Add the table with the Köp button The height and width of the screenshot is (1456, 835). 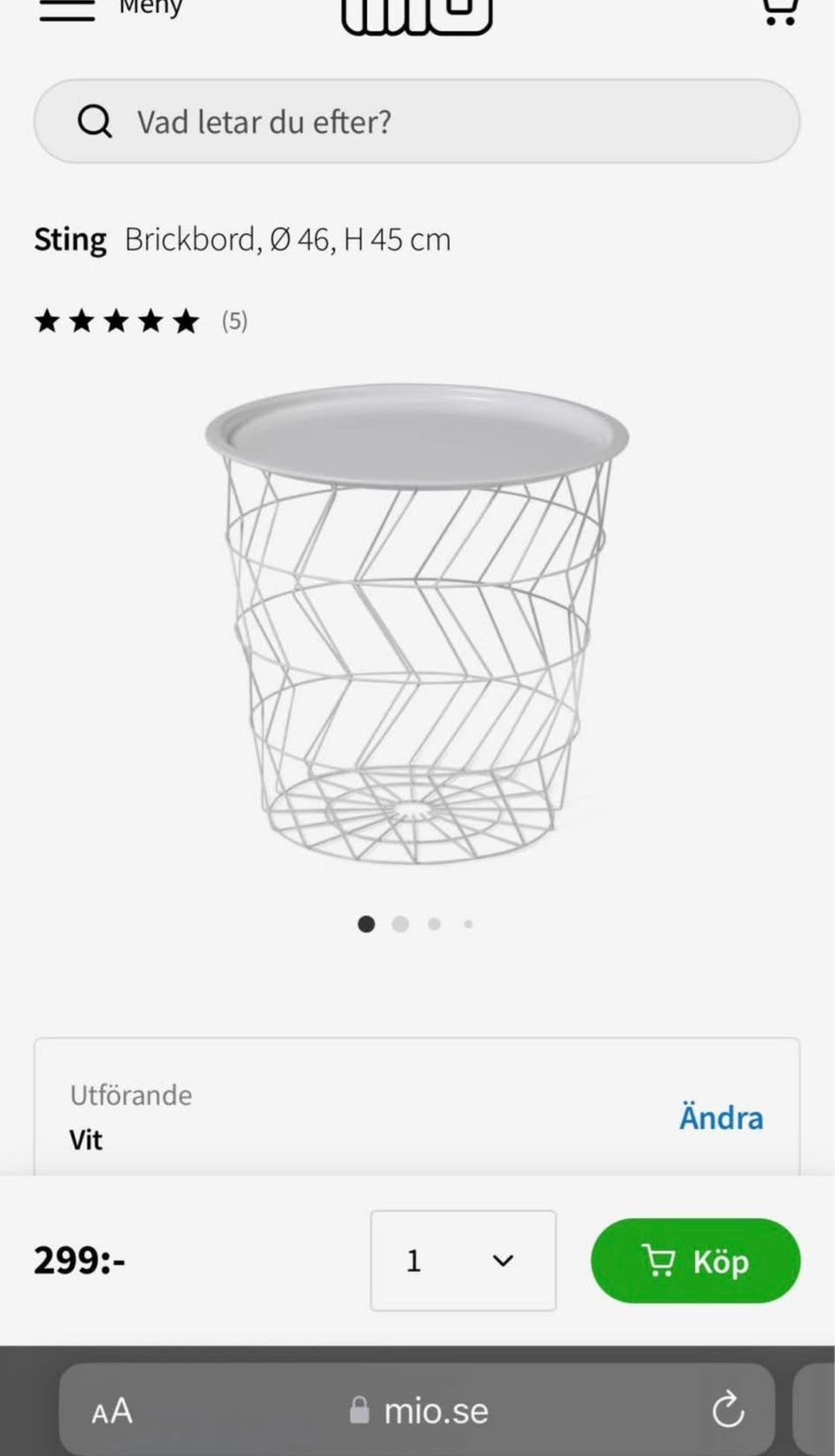pos(695,1260)
